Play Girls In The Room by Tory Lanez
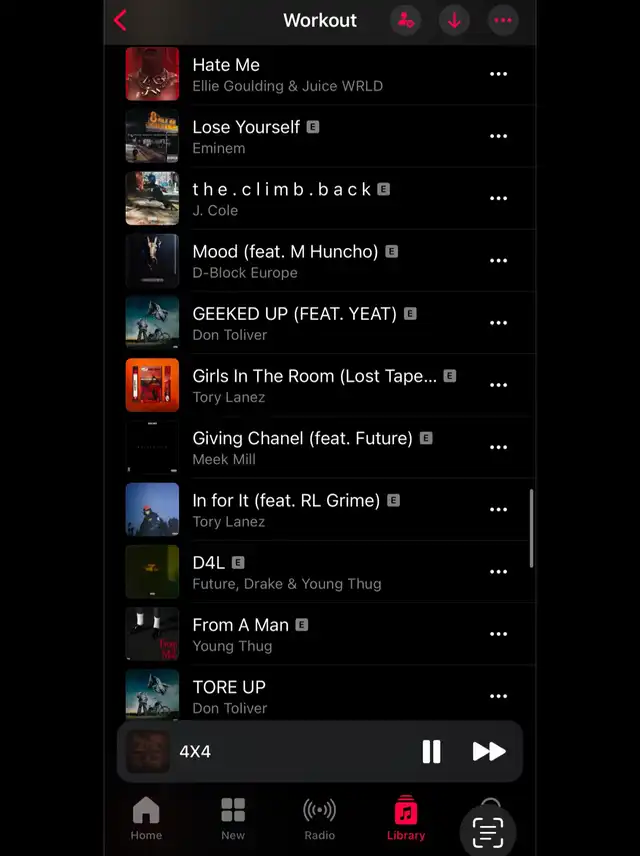This screenshot has width=640, height=856. [x=300, y=385]
